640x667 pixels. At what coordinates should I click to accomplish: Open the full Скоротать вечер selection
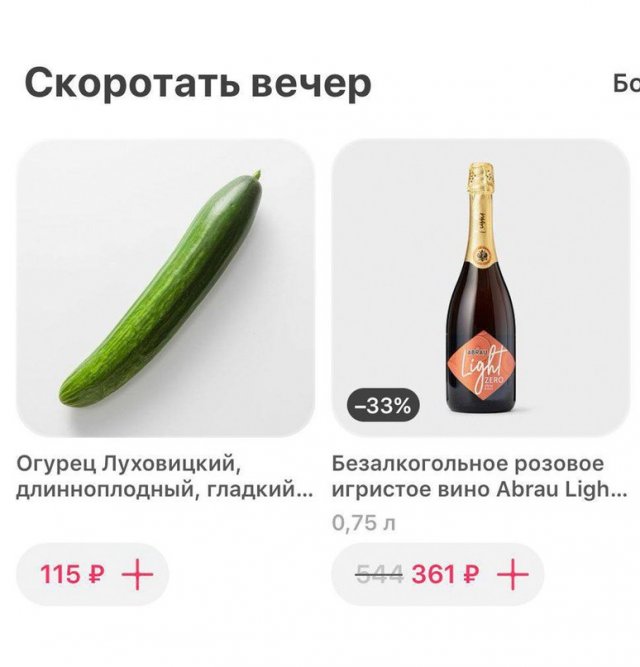[627, 84]
